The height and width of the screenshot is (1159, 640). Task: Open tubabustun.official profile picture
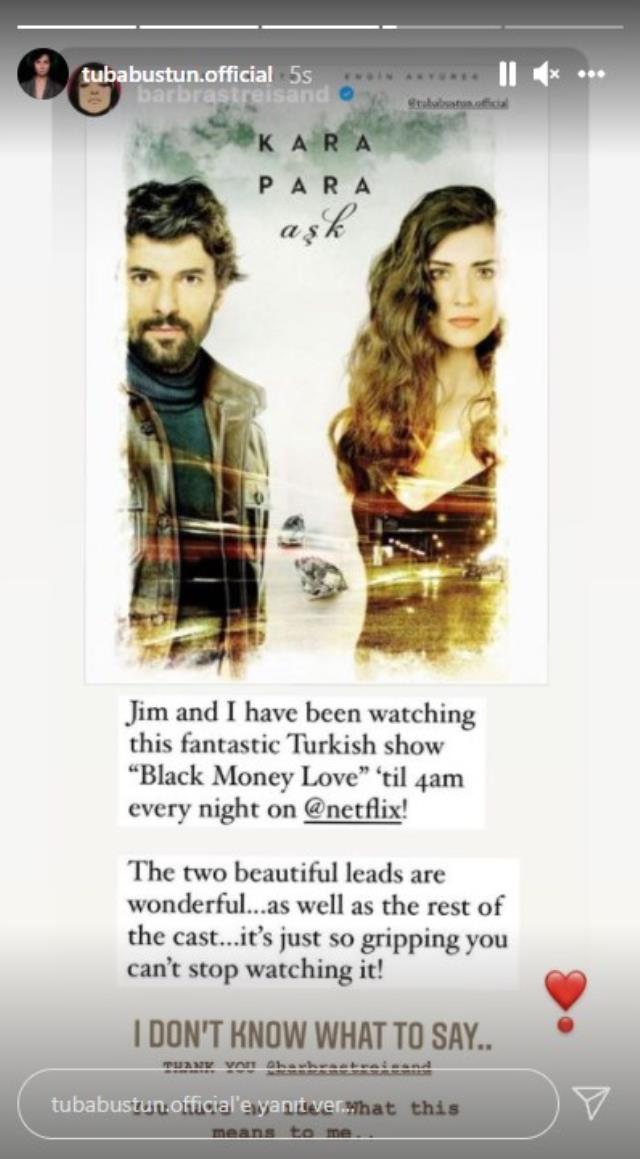[43, 74]
